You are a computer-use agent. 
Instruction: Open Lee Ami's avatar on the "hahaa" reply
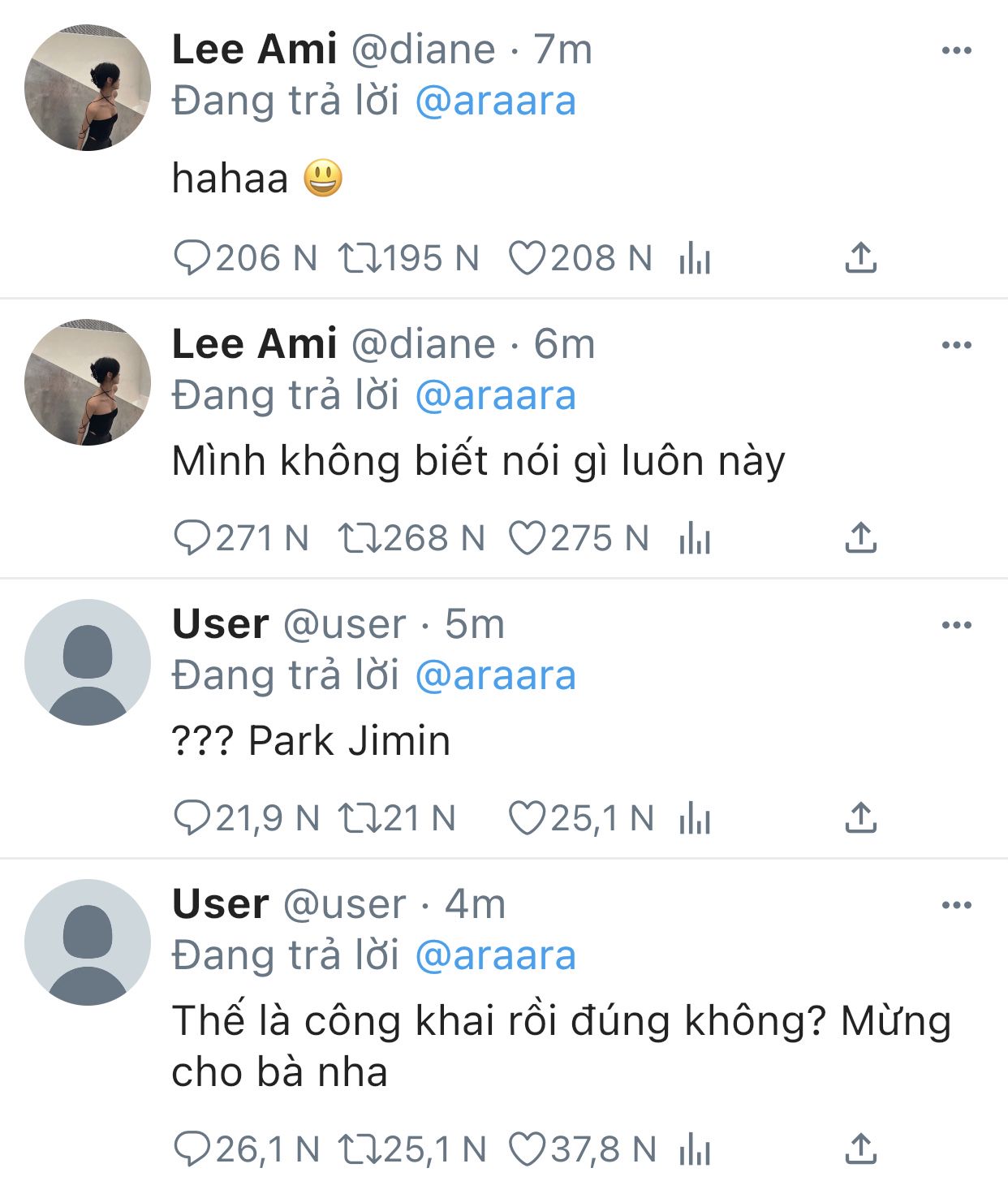88,88
